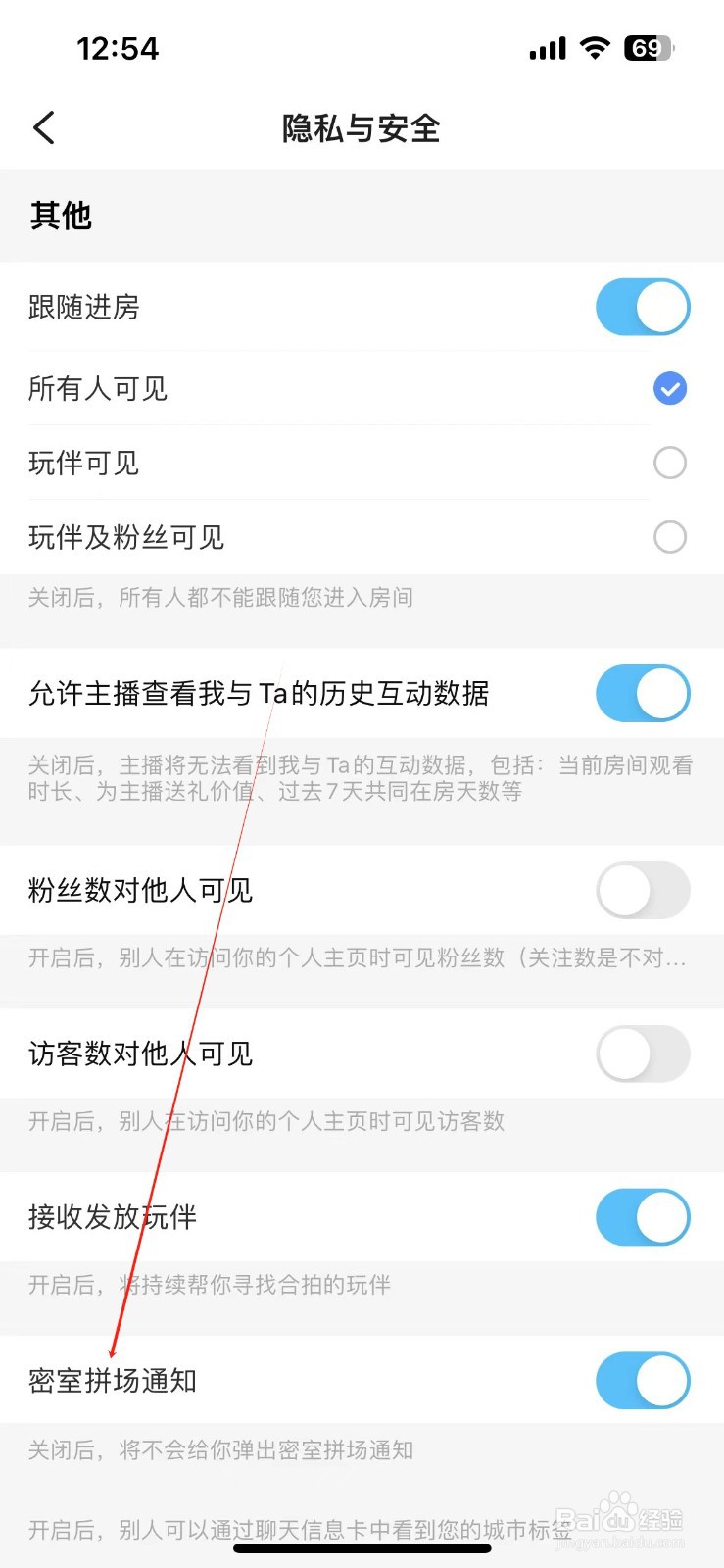
Task: Tap the Wi-Fi icon in the status bar
Action: tap(595, 47)
